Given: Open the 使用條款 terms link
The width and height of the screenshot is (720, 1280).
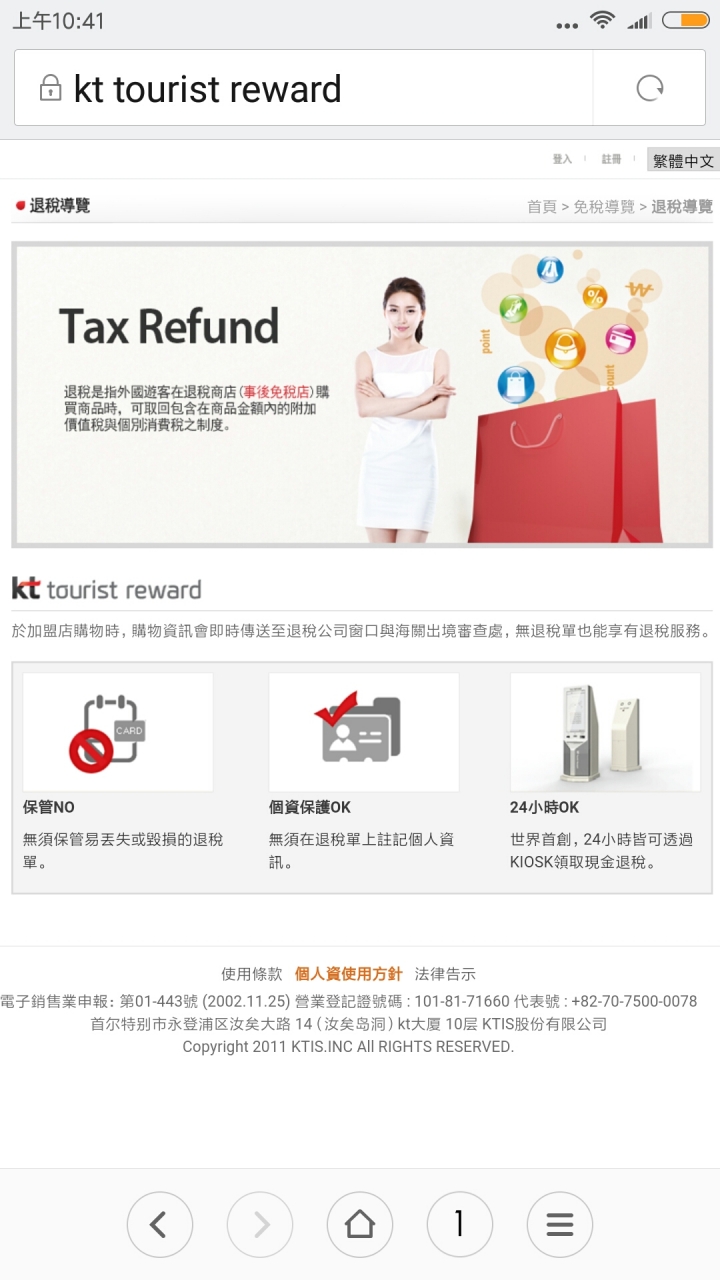Looking at the screenshot, I should coord(251,974).
